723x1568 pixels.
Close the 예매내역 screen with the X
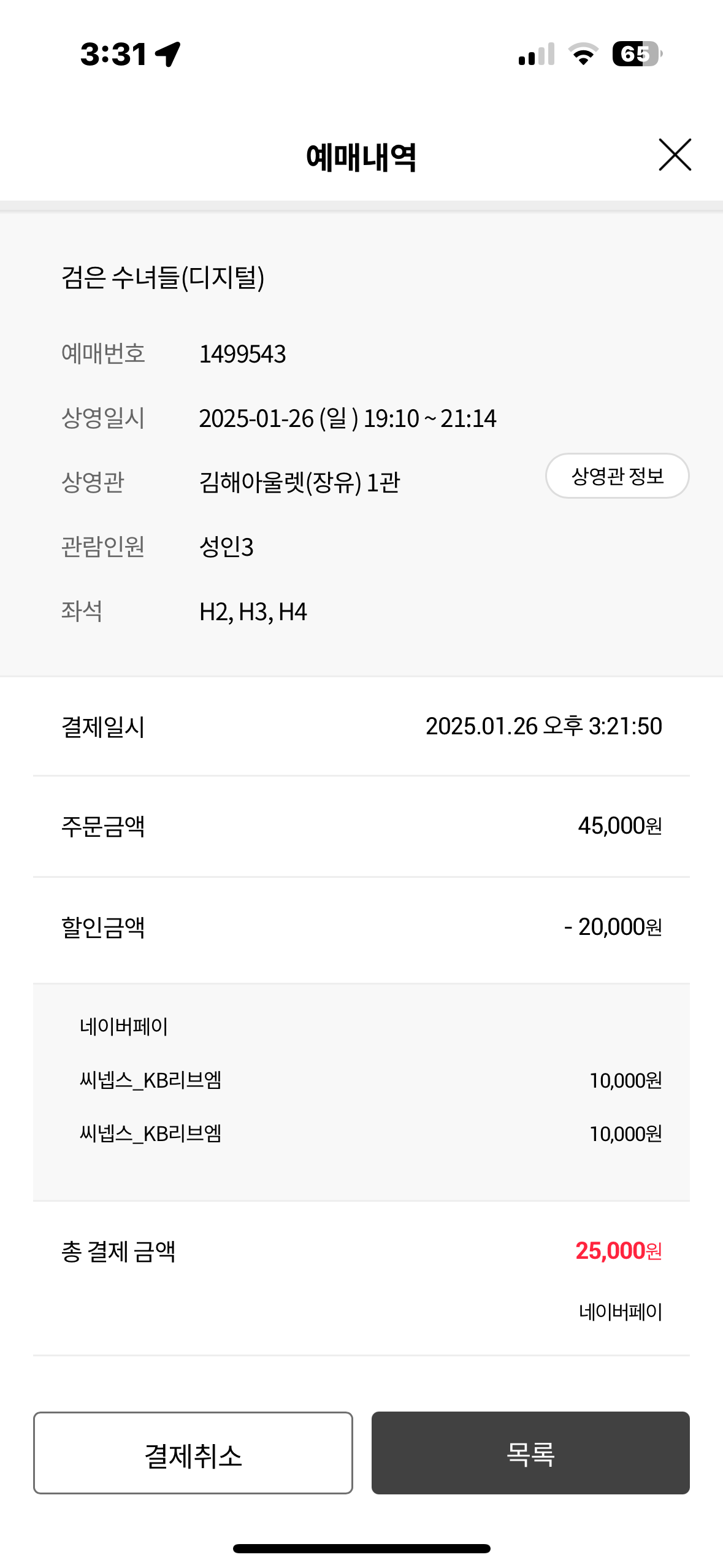click(675, 155)
